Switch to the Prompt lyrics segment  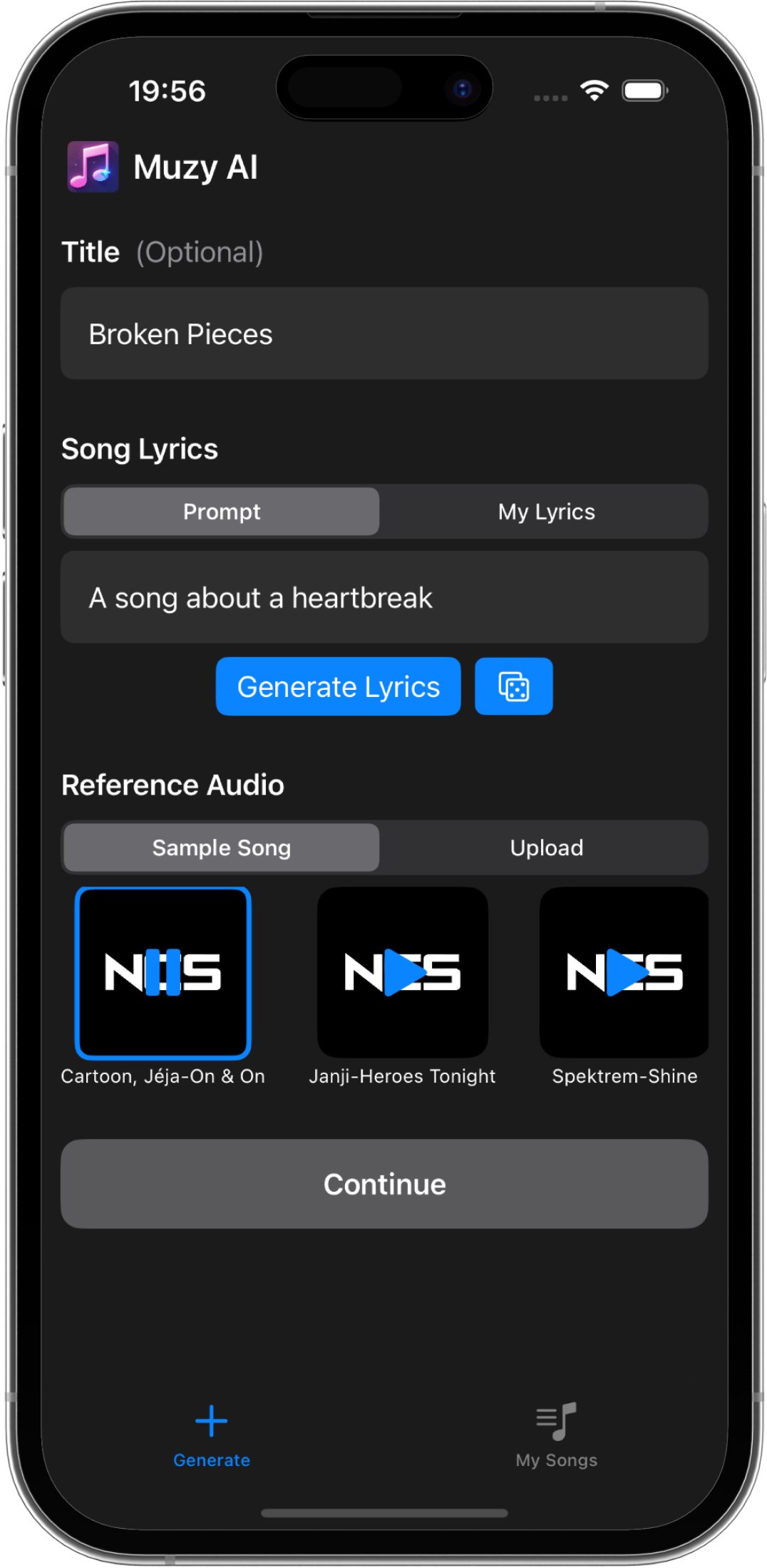[221, 512]
